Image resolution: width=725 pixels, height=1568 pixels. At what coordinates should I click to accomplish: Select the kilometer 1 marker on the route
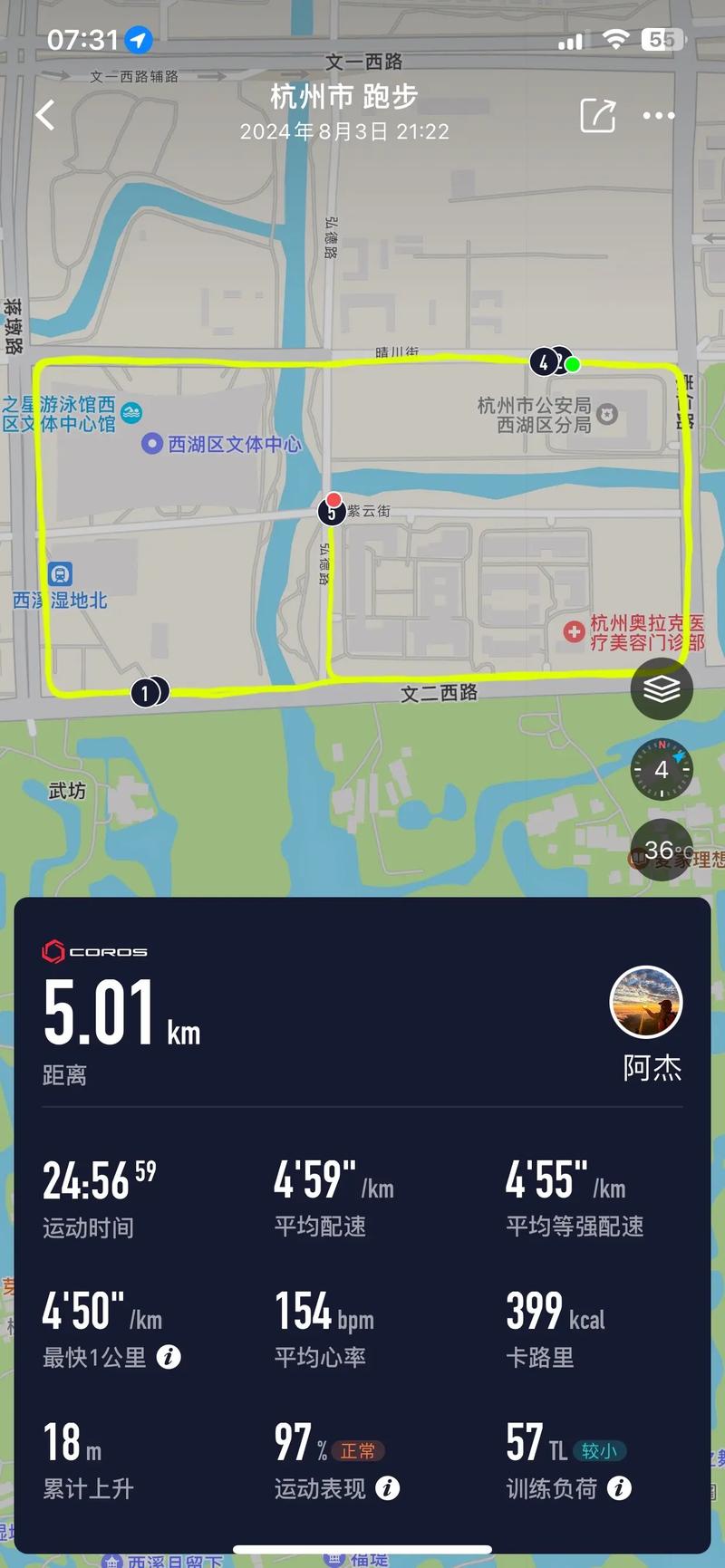pyautogui.click(x=147, y=691)
